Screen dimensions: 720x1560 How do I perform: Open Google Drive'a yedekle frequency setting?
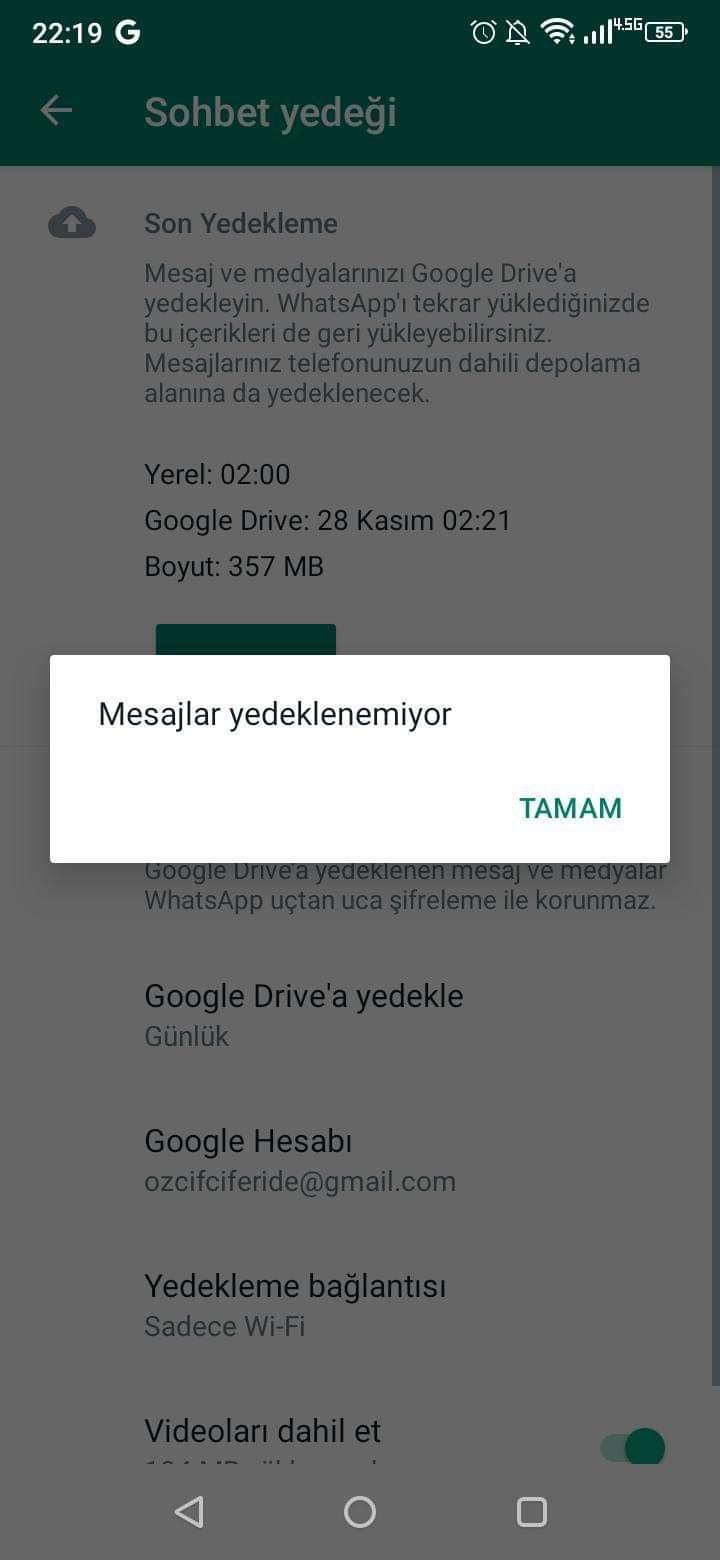360,1015
